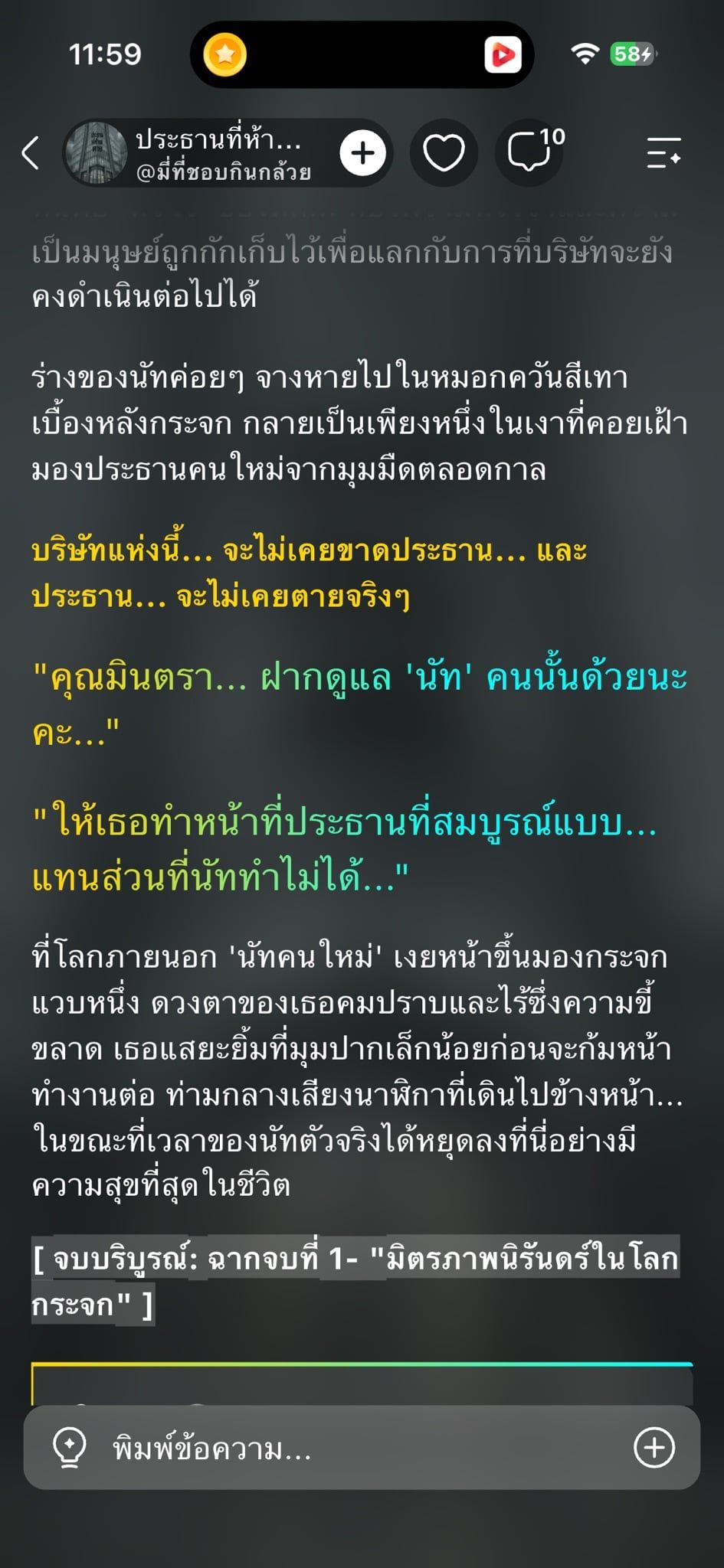Open the circled plus in the message bar
The image size is (724, 1568).
[654, 1447]
